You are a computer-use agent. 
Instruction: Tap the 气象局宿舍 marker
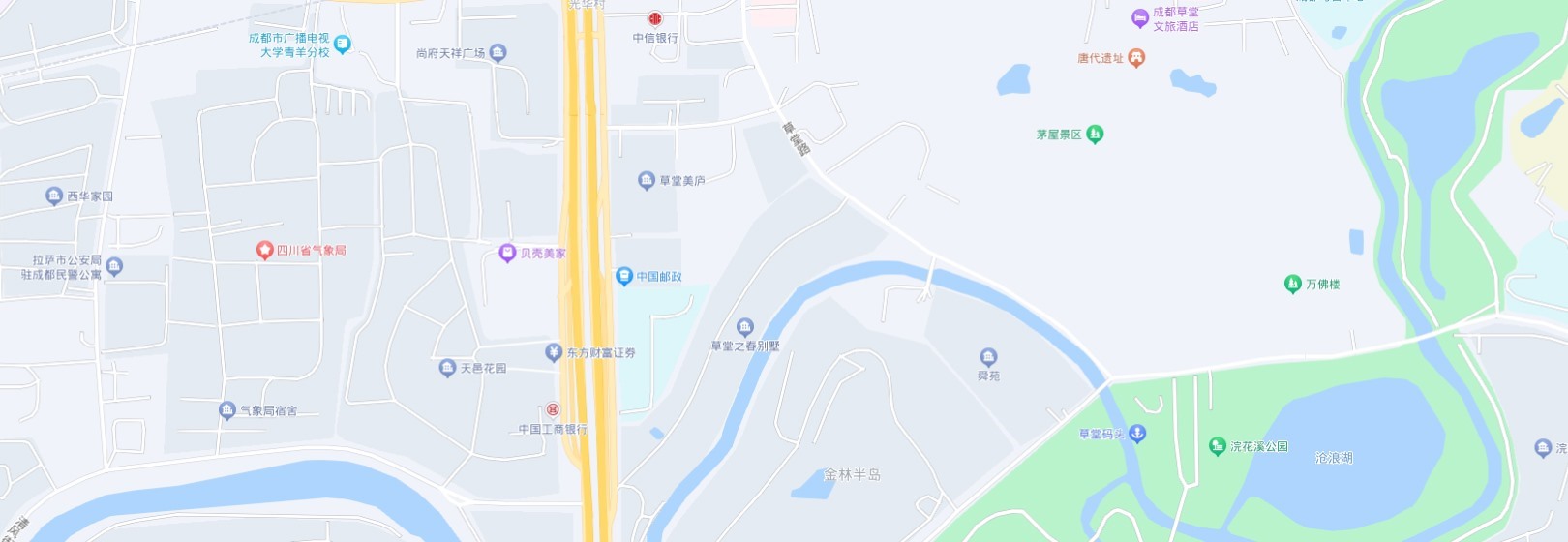[x=227, y=410]
